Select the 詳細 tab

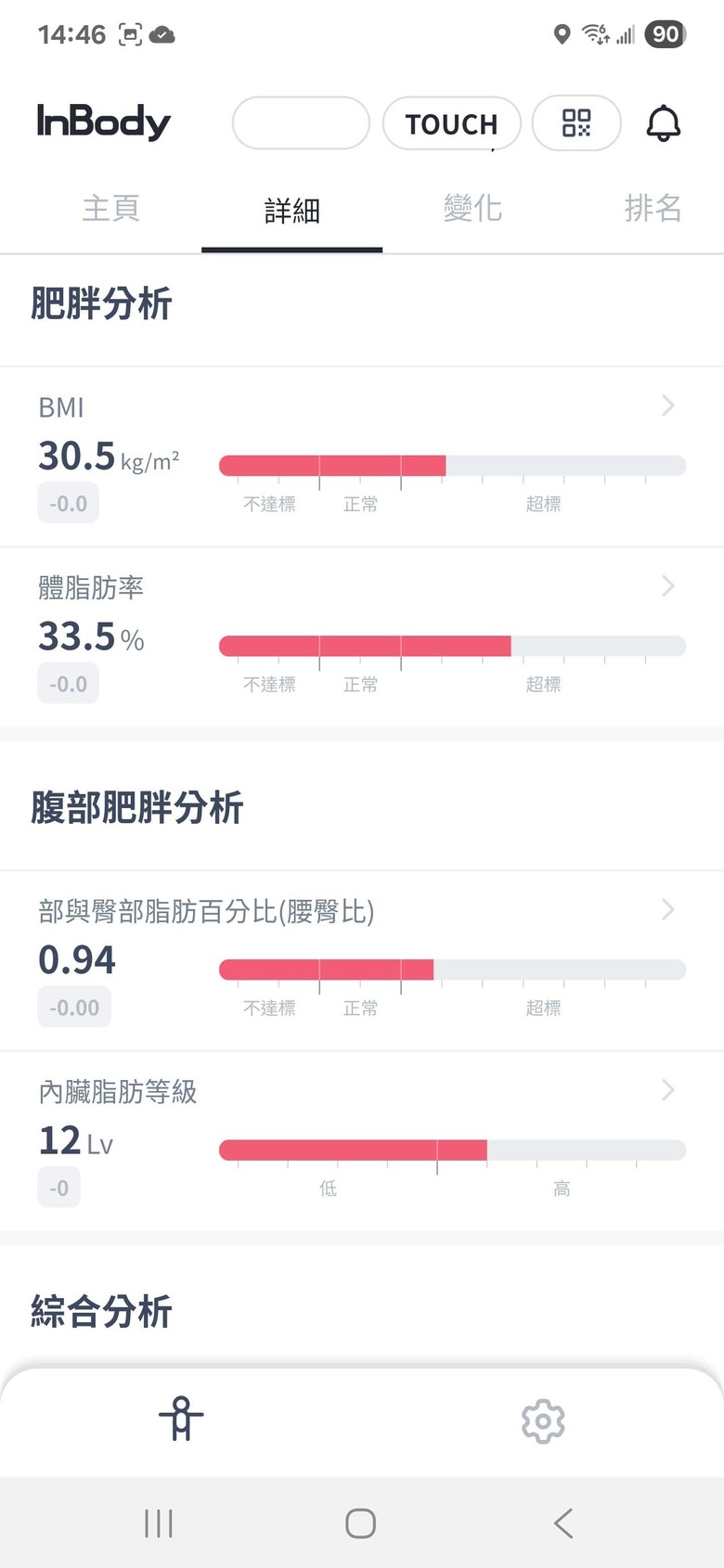291,211
